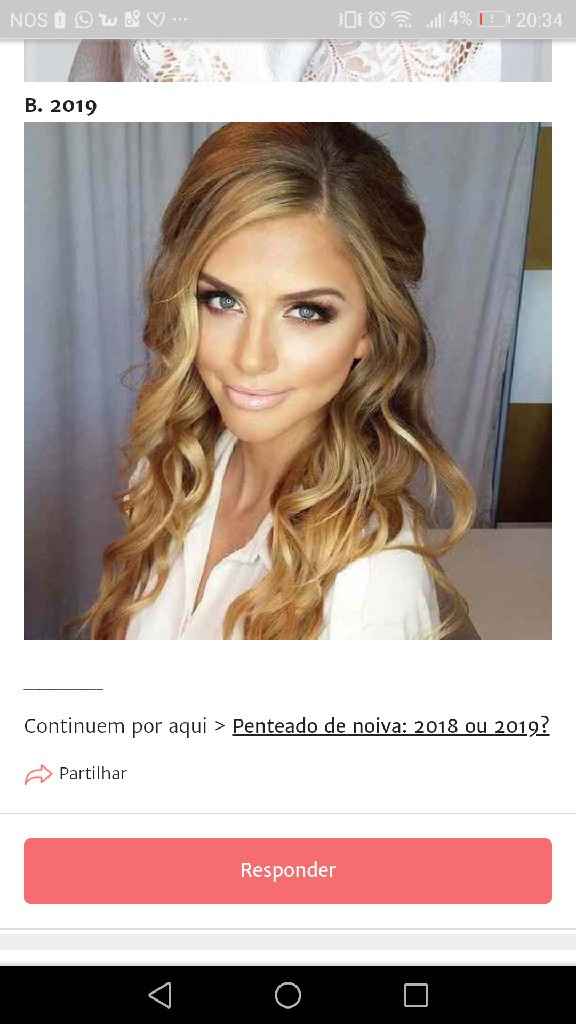Open the recent apps overview
The height and width of the screenshot is (1024, 576).
415,995
